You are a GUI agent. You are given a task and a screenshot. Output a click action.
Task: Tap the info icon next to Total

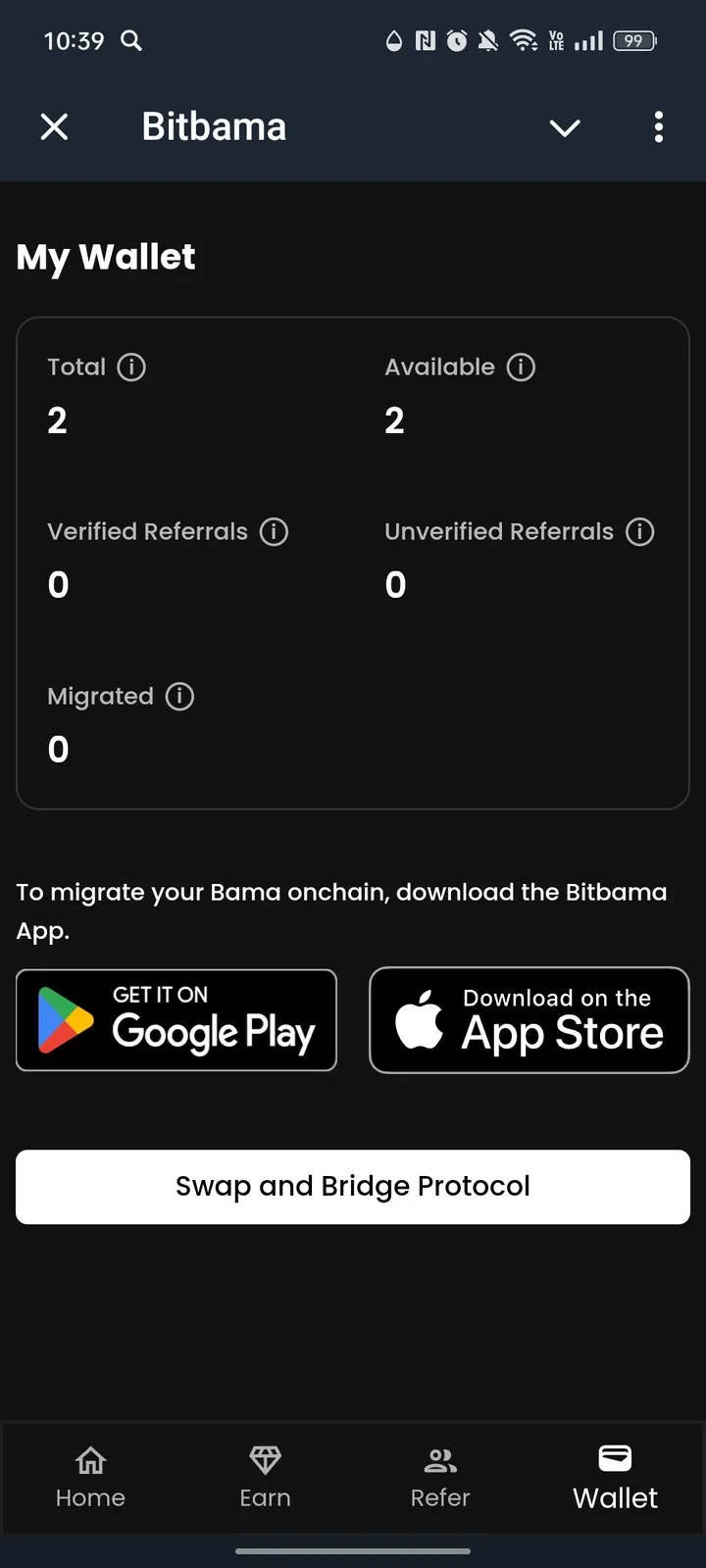pyautogui.click(x=131, y=367)
